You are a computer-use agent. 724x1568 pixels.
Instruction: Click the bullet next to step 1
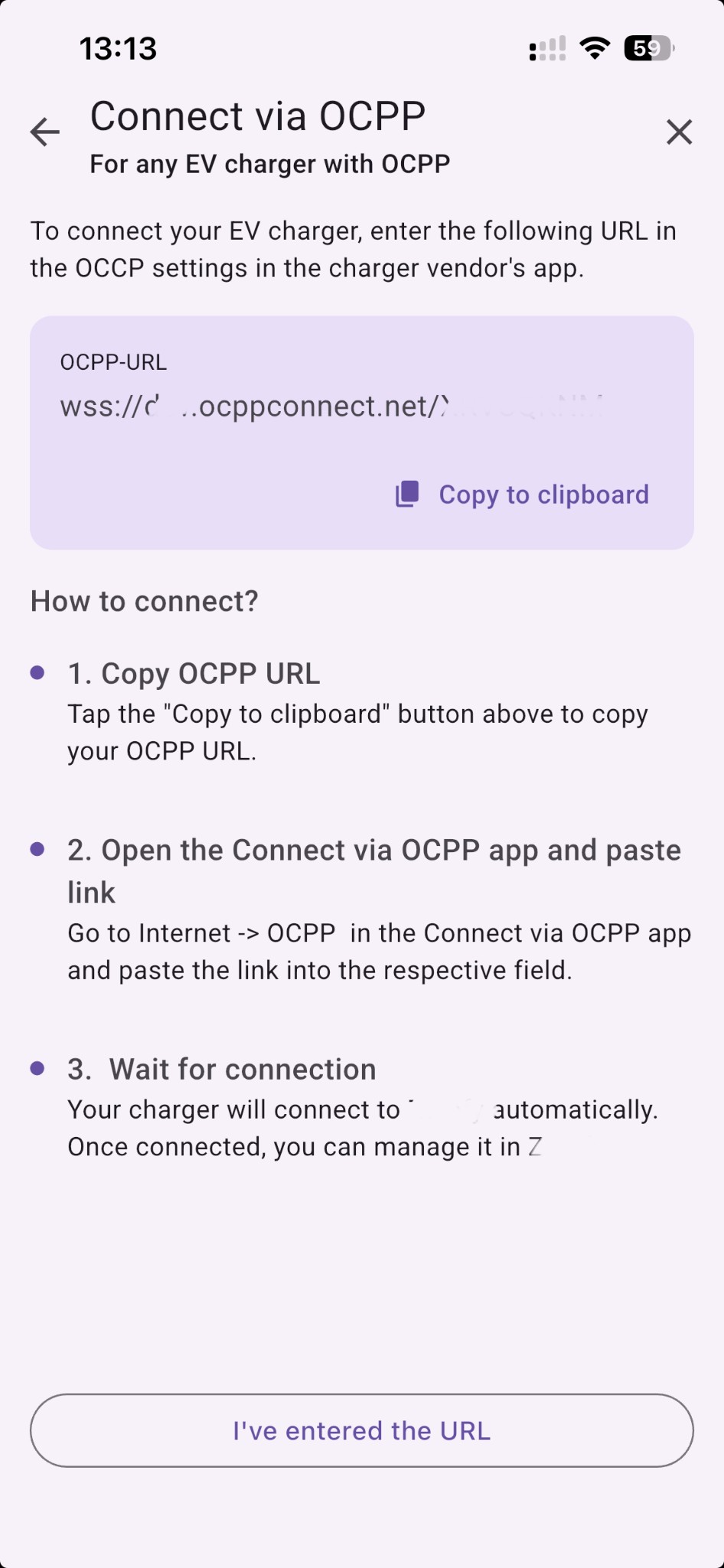point(38,671)
